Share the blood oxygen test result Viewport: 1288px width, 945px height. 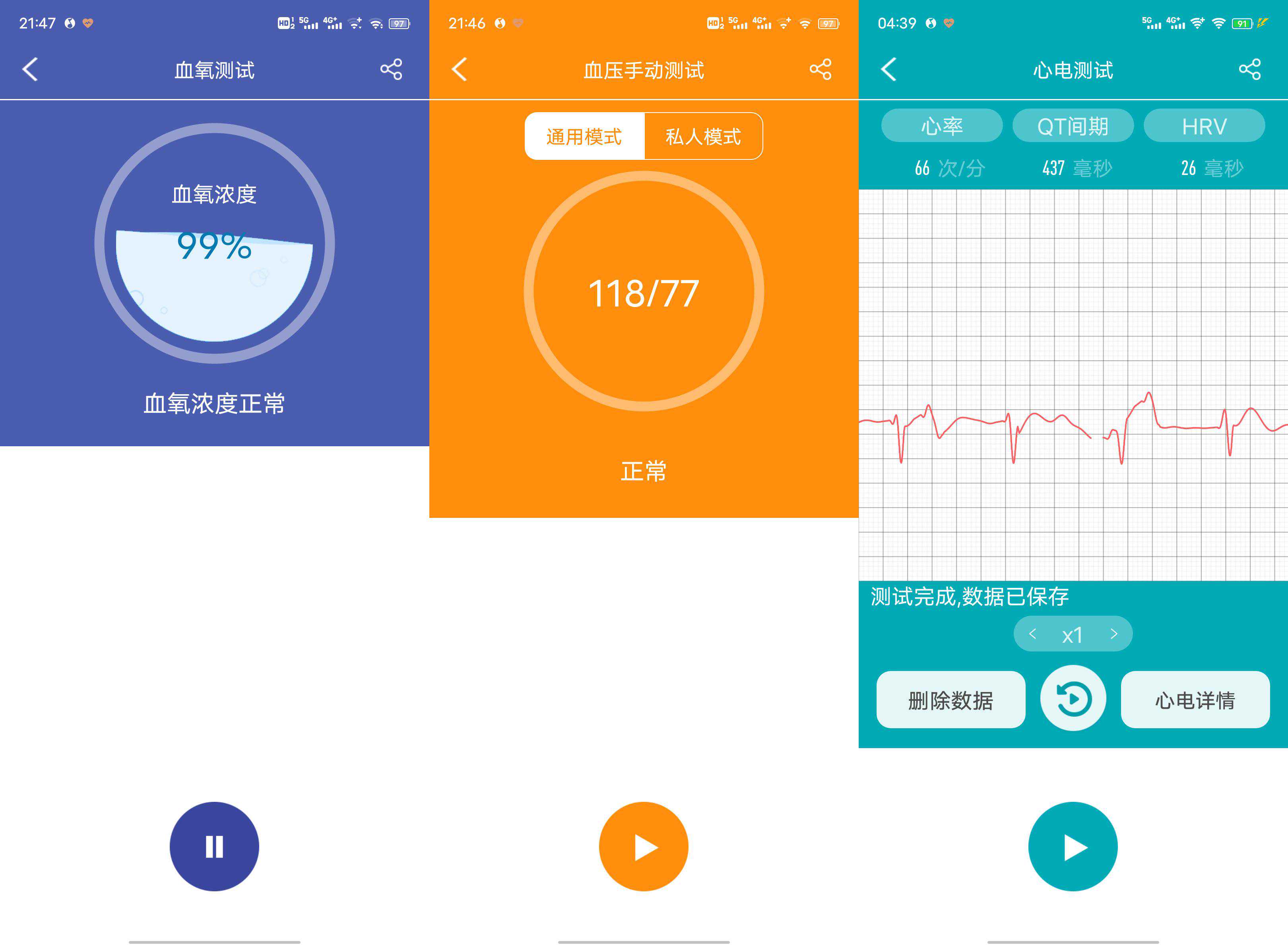[x=391, y=69]
